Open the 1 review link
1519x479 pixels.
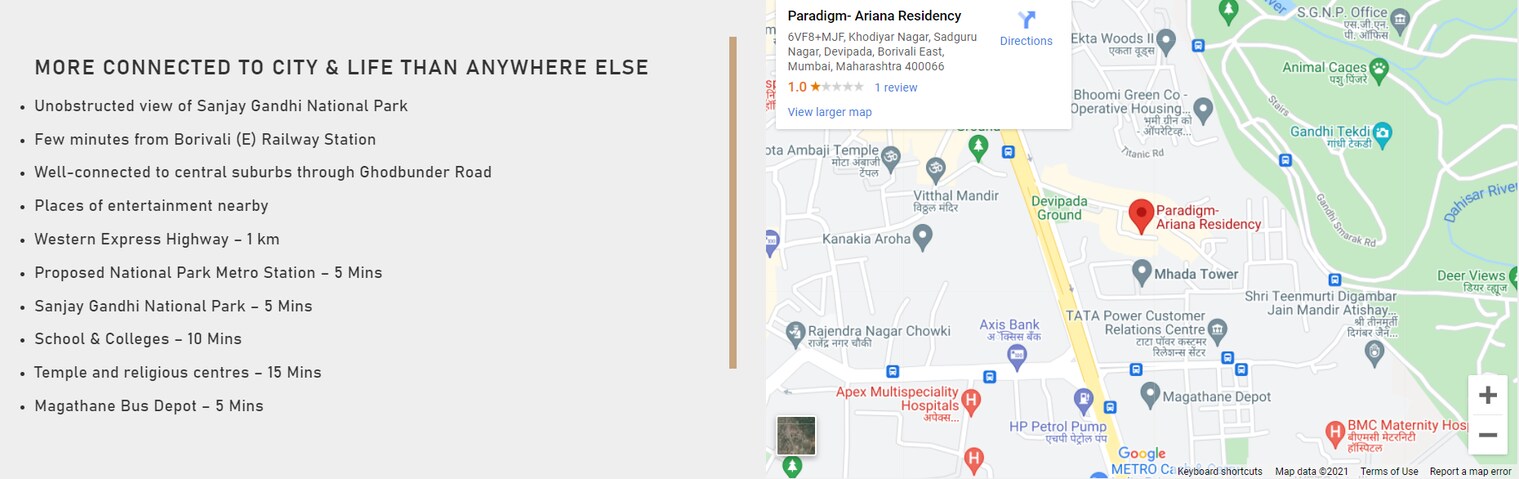(x=895, y=88)
